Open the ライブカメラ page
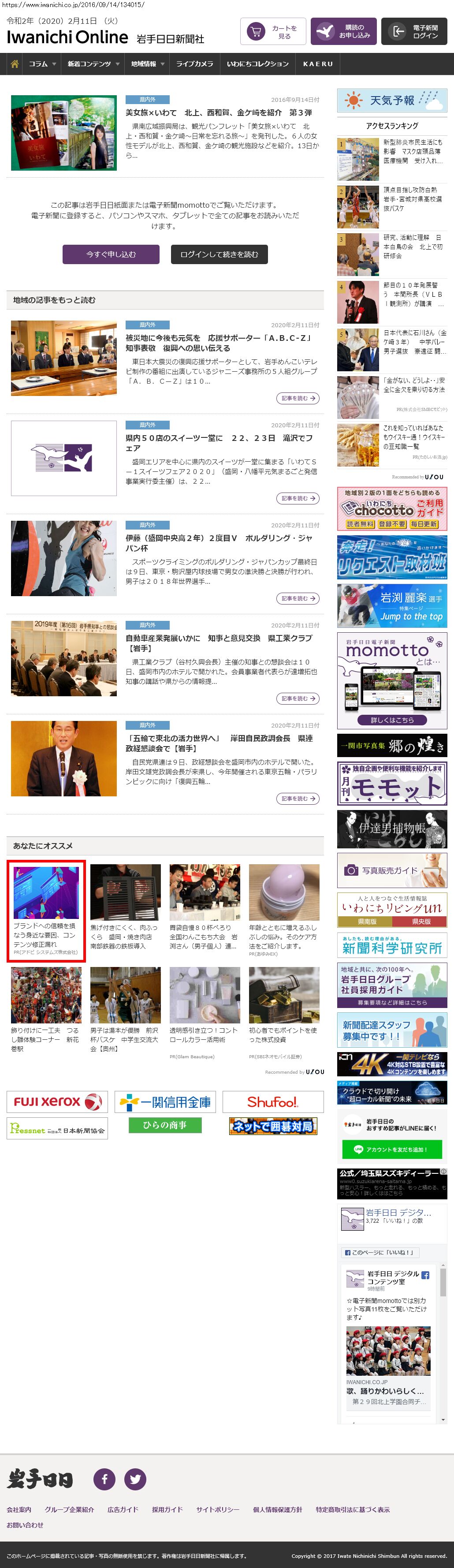454x1568 pixels. point(194,64)
